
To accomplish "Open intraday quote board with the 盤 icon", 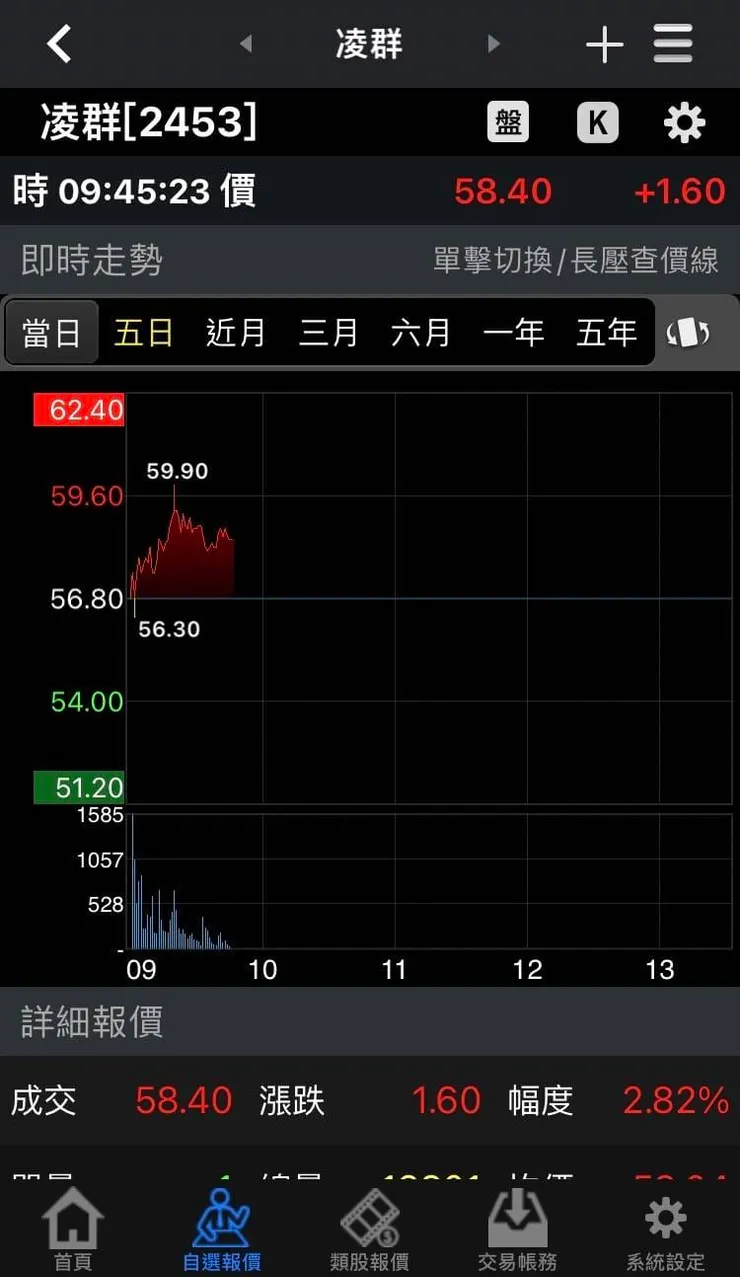I will coord(507,122).
